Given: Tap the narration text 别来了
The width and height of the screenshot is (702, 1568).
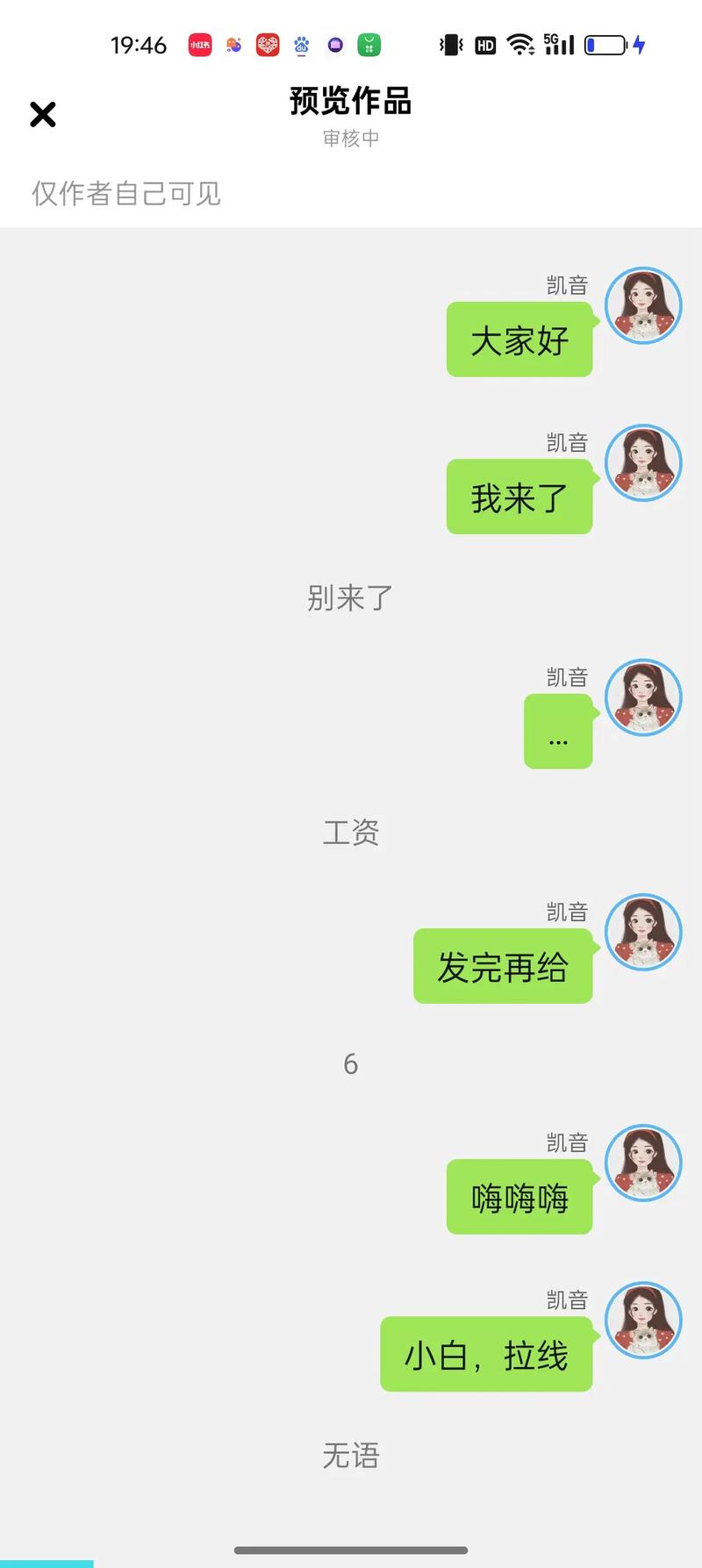Looking at the screenshot, I should pyautogui.click(x=351, y=598).
